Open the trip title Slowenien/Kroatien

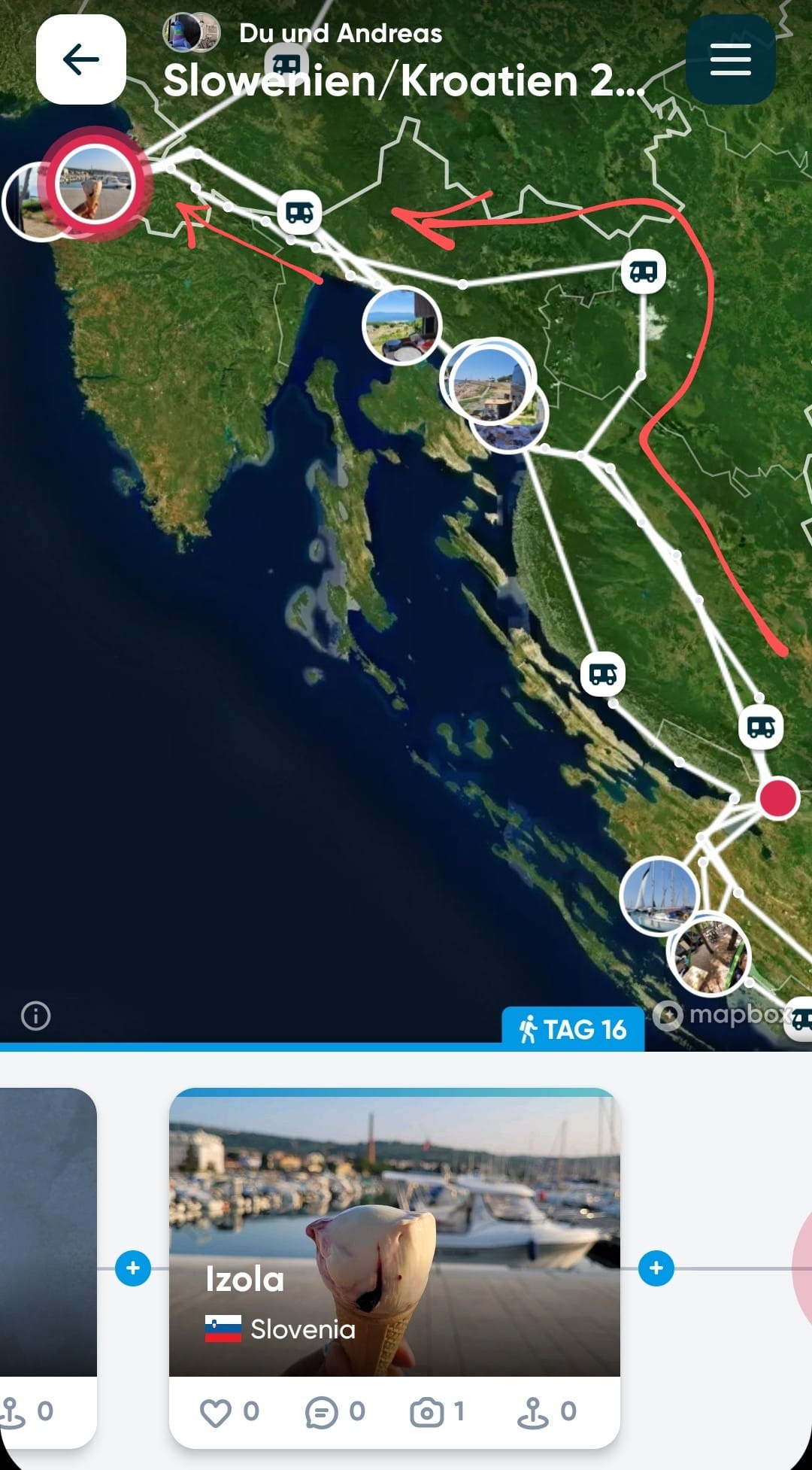403,81
